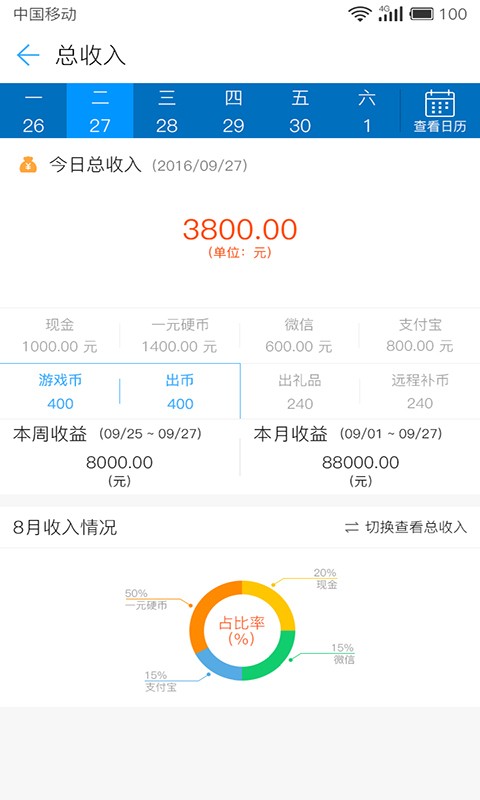Screen dimensions: 480x800
Task: Select Saturday the 1st
Action: [367, 111]
